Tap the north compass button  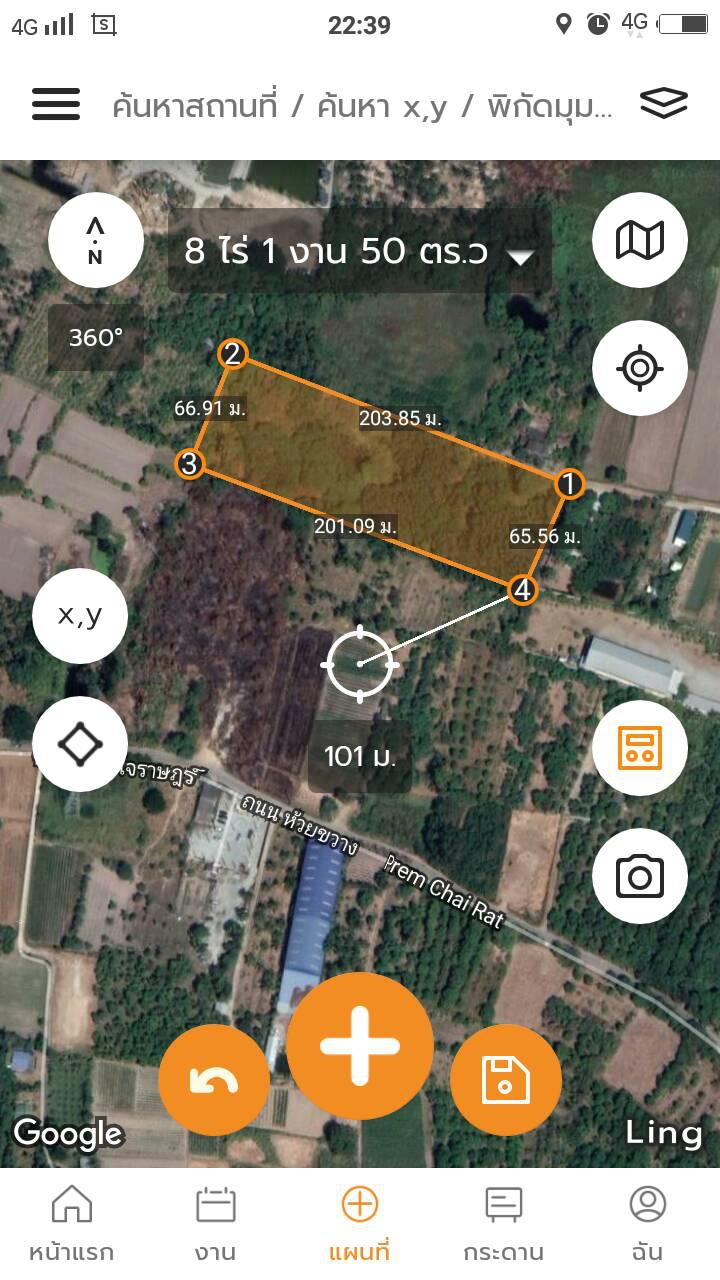[95, 241]
